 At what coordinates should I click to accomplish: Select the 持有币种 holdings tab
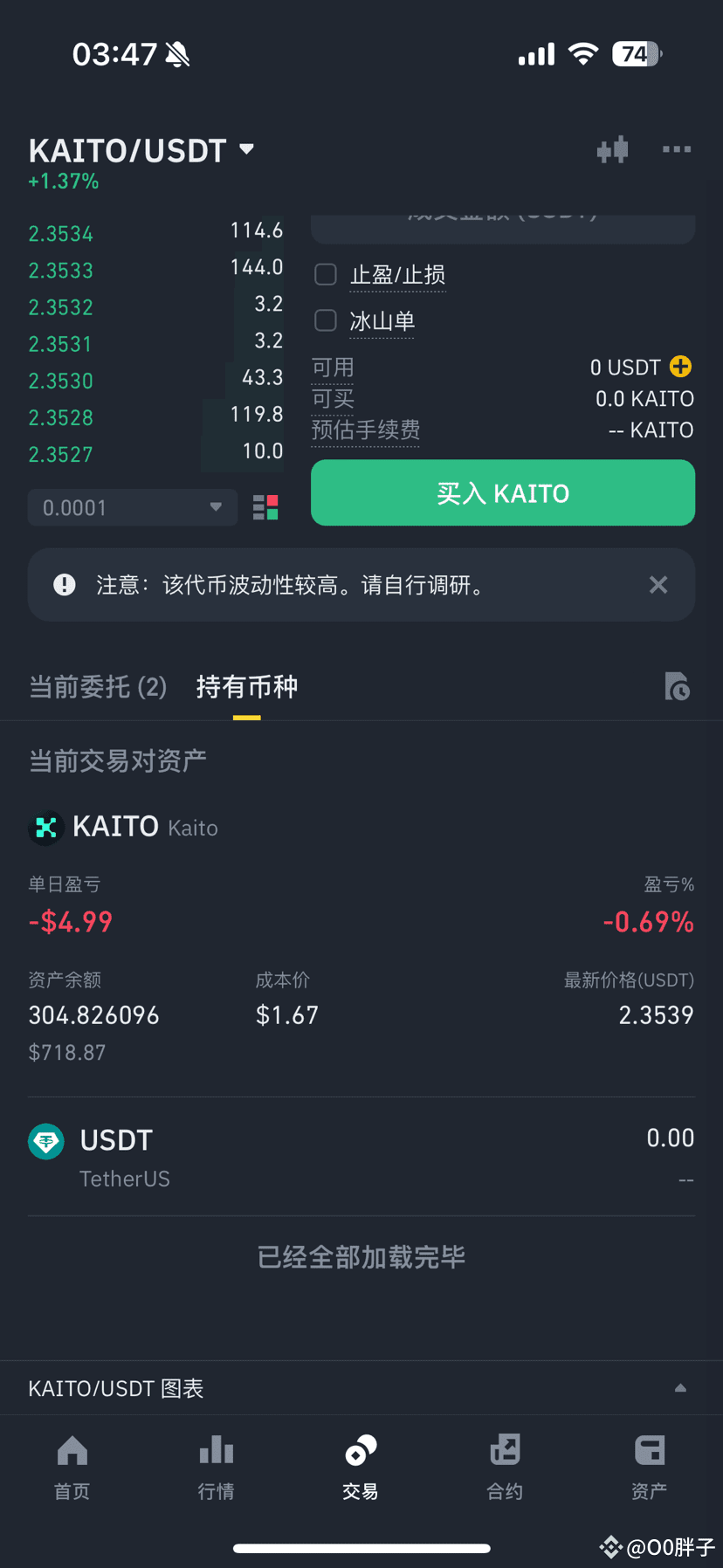click(x=247, y=687)
